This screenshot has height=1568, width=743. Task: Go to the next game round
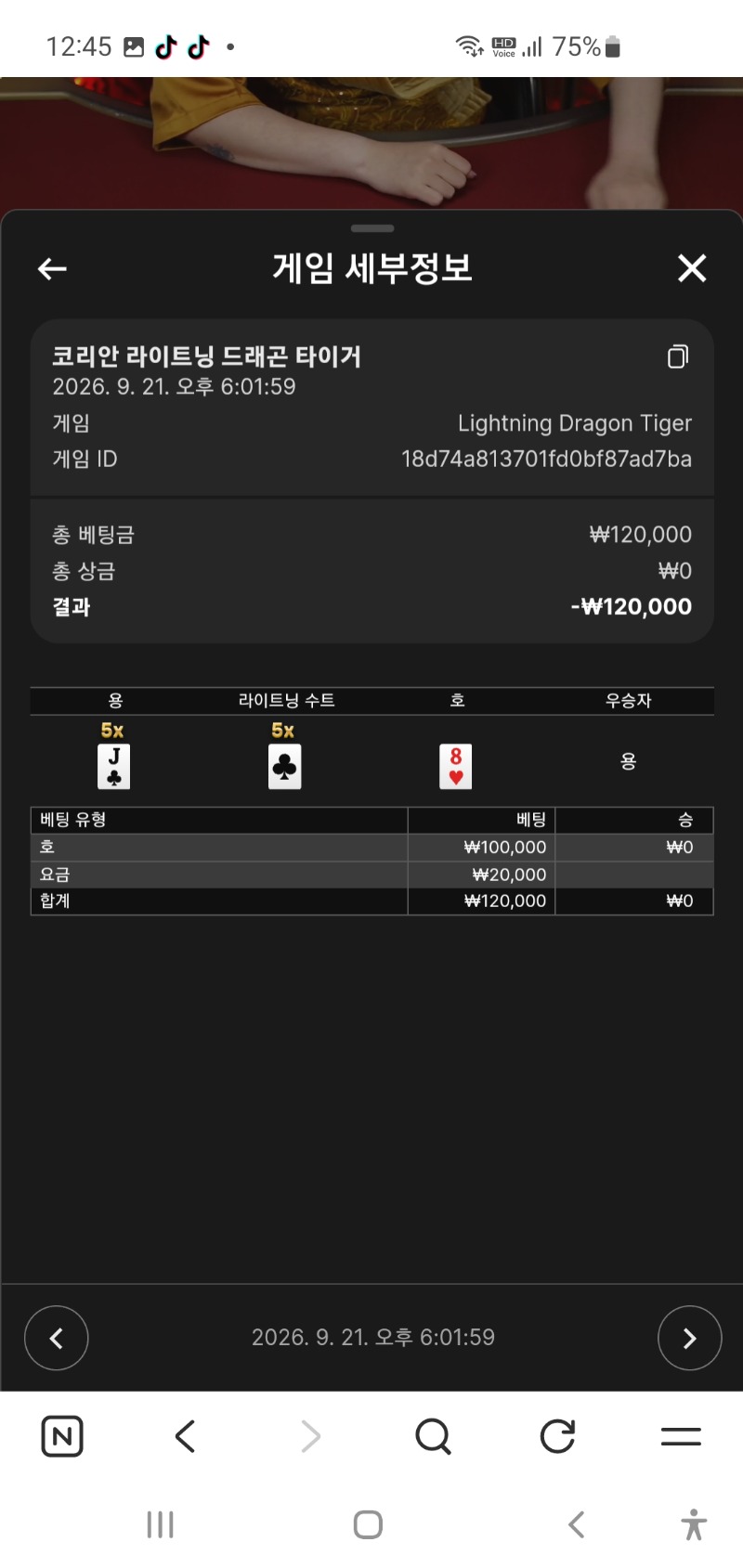[689, 1338]
